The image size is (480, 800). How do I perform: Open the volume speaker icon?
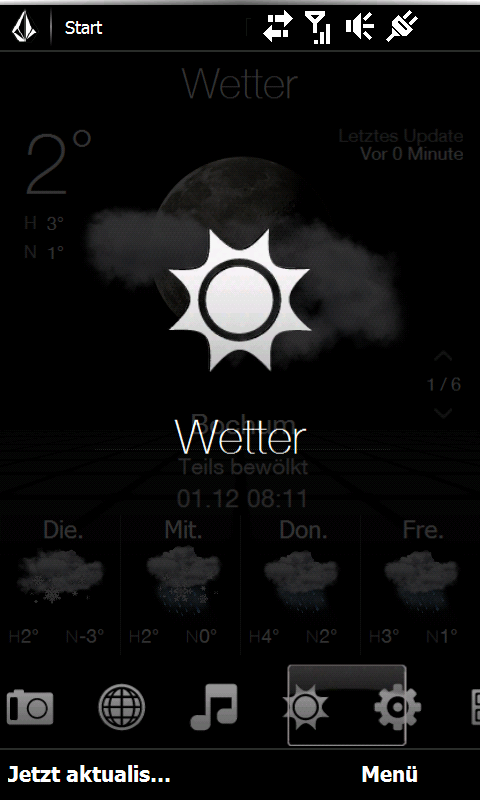[360, 27]
